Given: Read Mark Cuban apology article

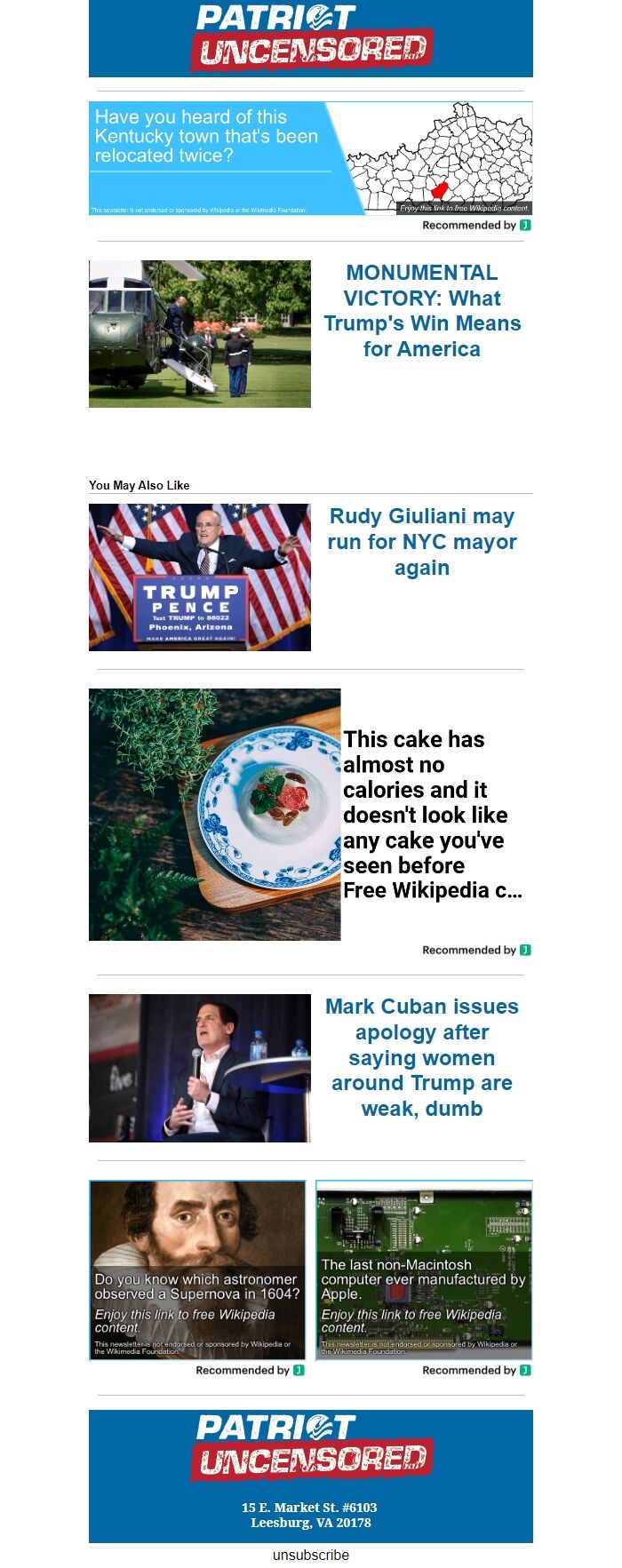Looking at the screenshot, I should pyautogui.click(x=422, y=1057).
